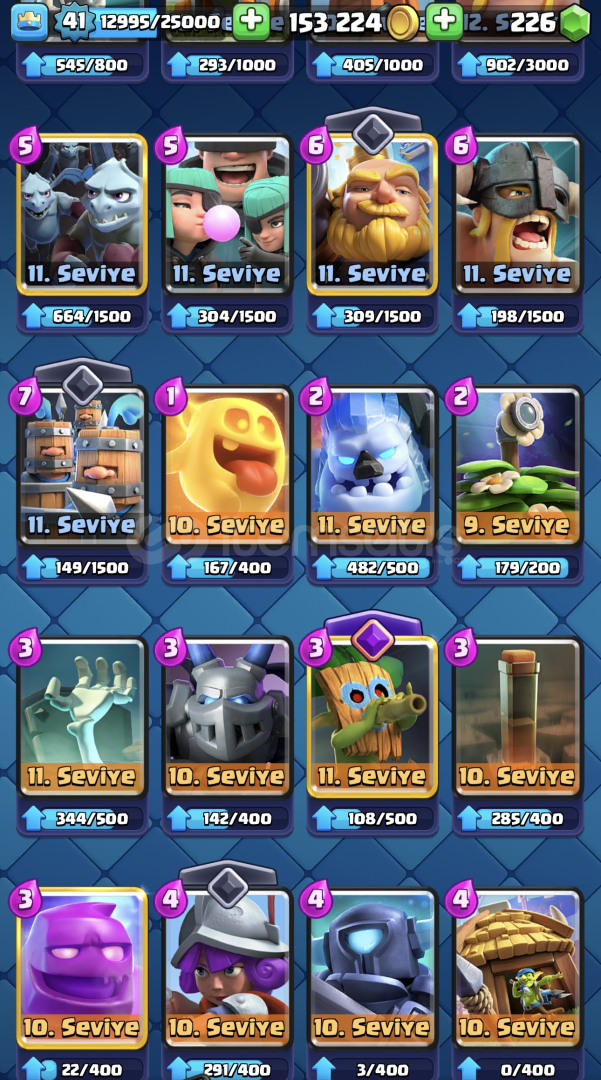Select the Elixir Golem card

82,968
